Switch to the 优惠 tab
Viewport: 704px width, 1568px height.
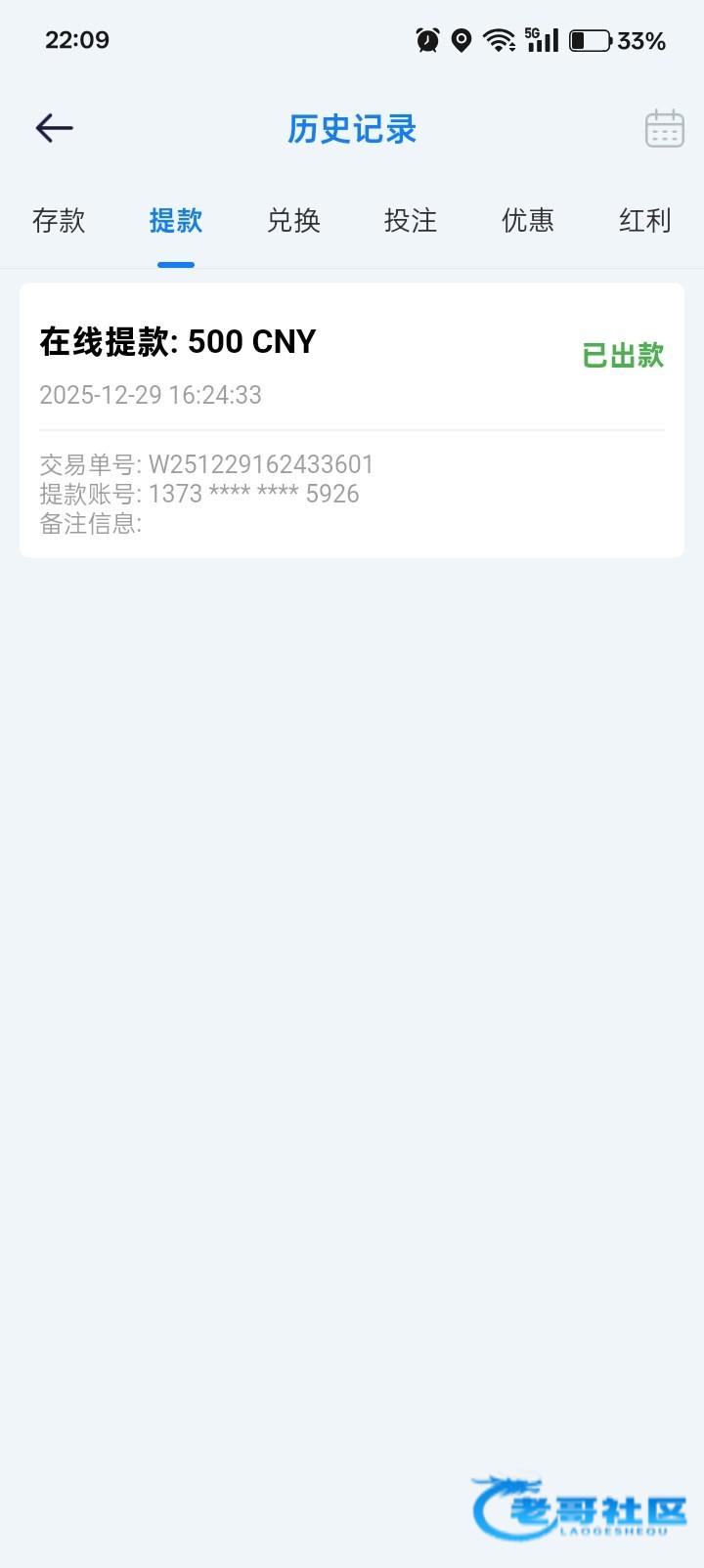(528, 221)
